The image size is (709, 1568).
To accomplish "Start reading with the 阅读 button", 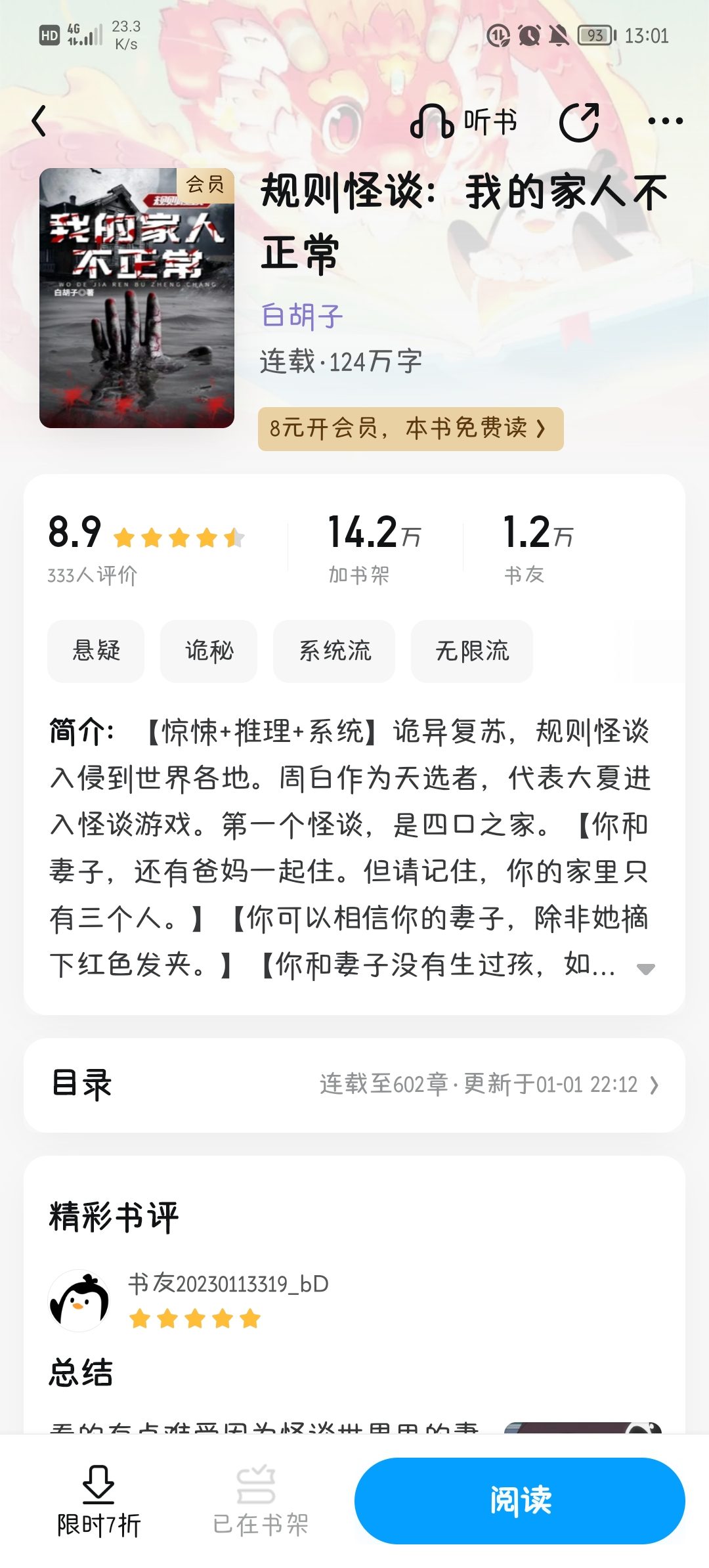I will 520,1500.
